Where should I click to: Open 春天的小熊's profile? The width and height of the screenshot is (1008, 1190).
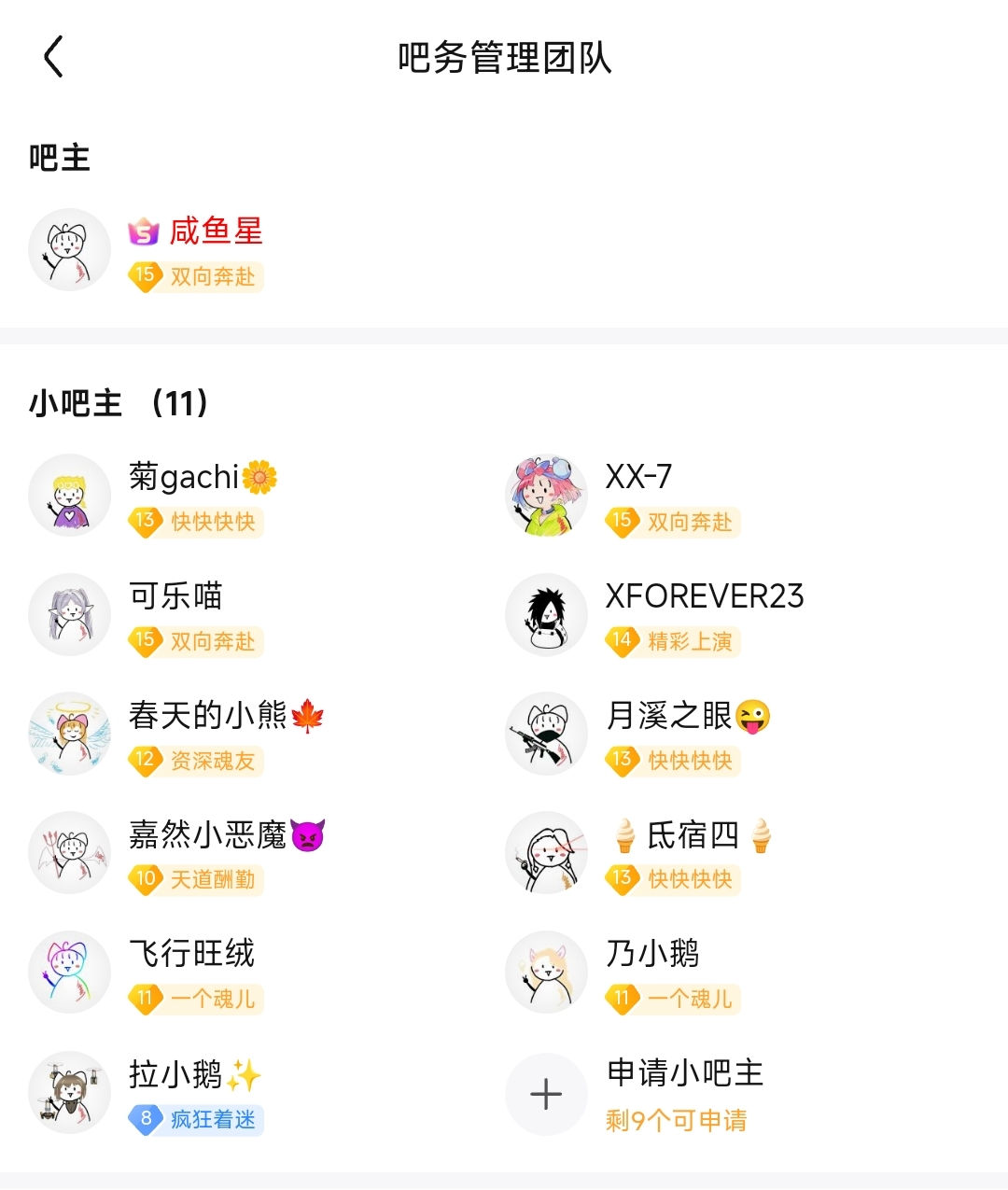click(177, 735)
